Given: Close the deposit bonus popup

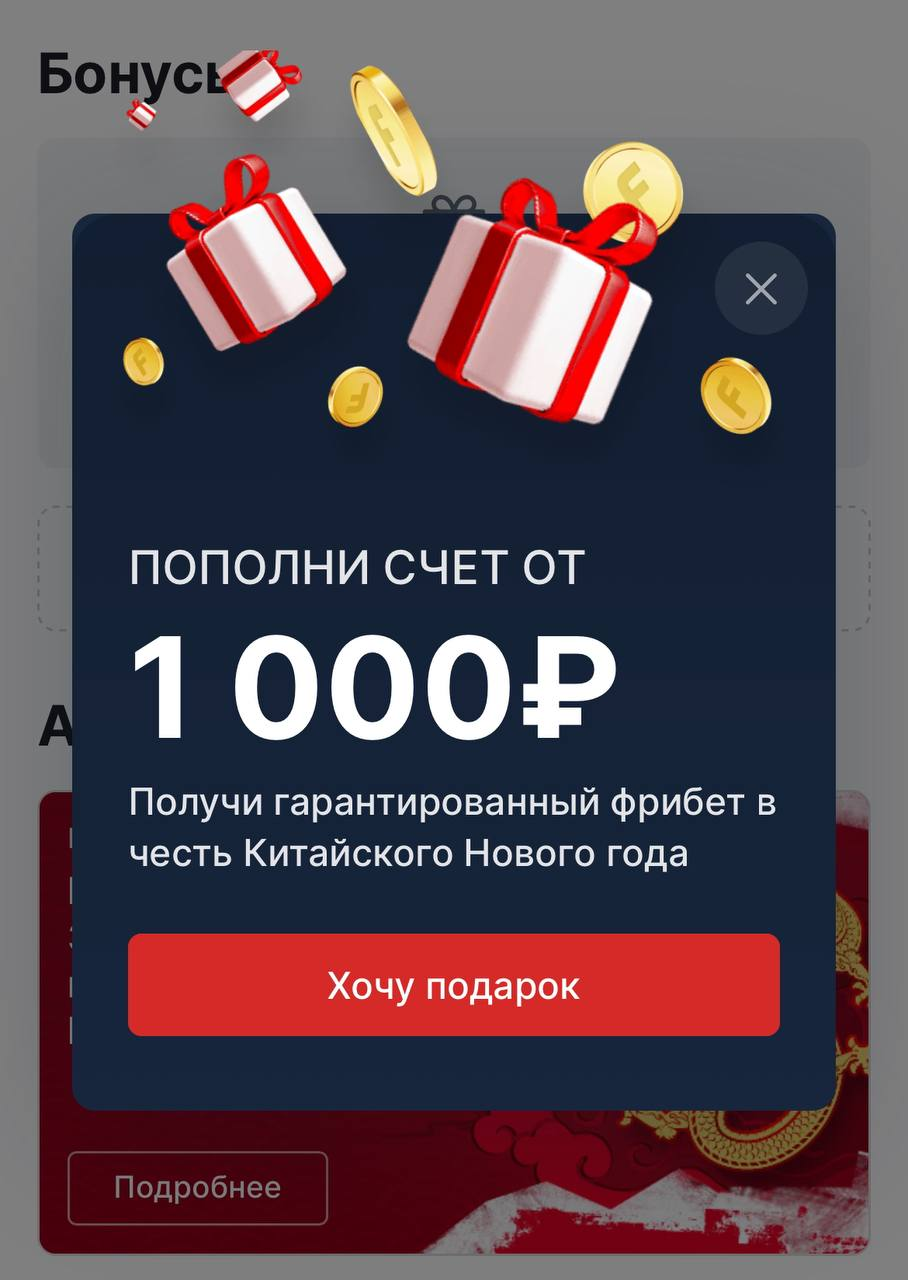Looking at the screenshot, I should [x=761, y=289].
